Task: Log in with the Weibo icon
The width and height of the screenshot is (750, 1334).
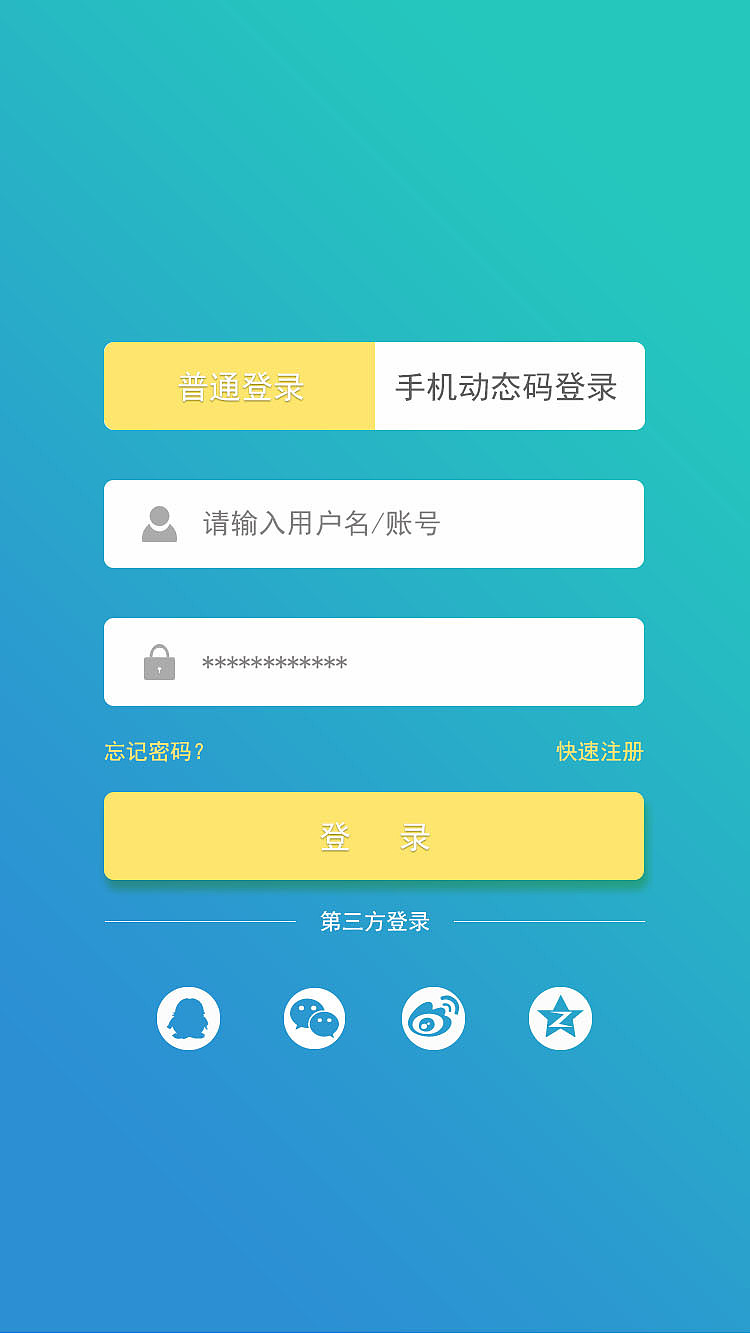Action: tap(434, 1019)
